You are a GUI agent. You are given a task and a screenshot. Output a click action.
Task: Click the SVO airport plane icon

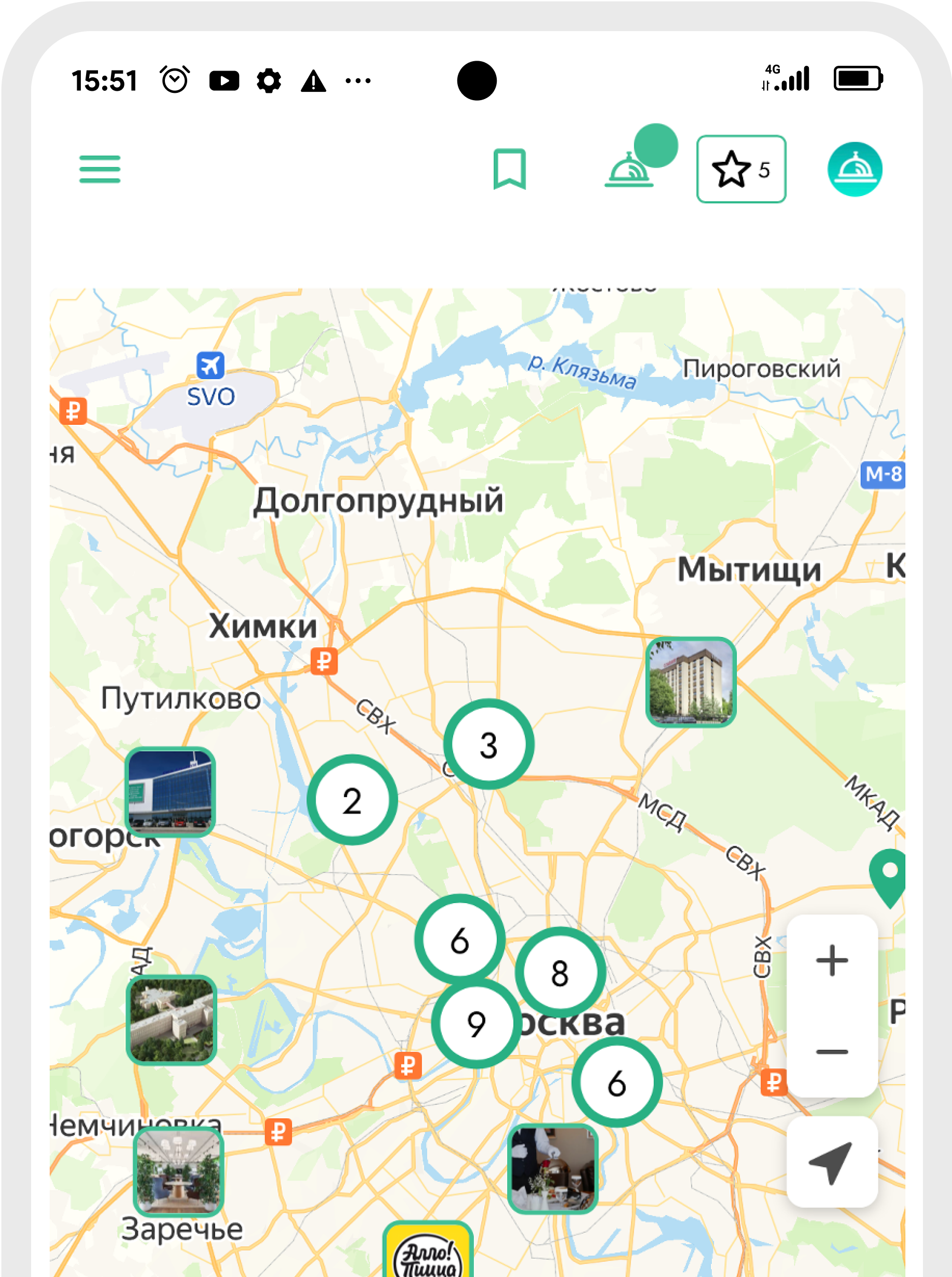(211, 365)
